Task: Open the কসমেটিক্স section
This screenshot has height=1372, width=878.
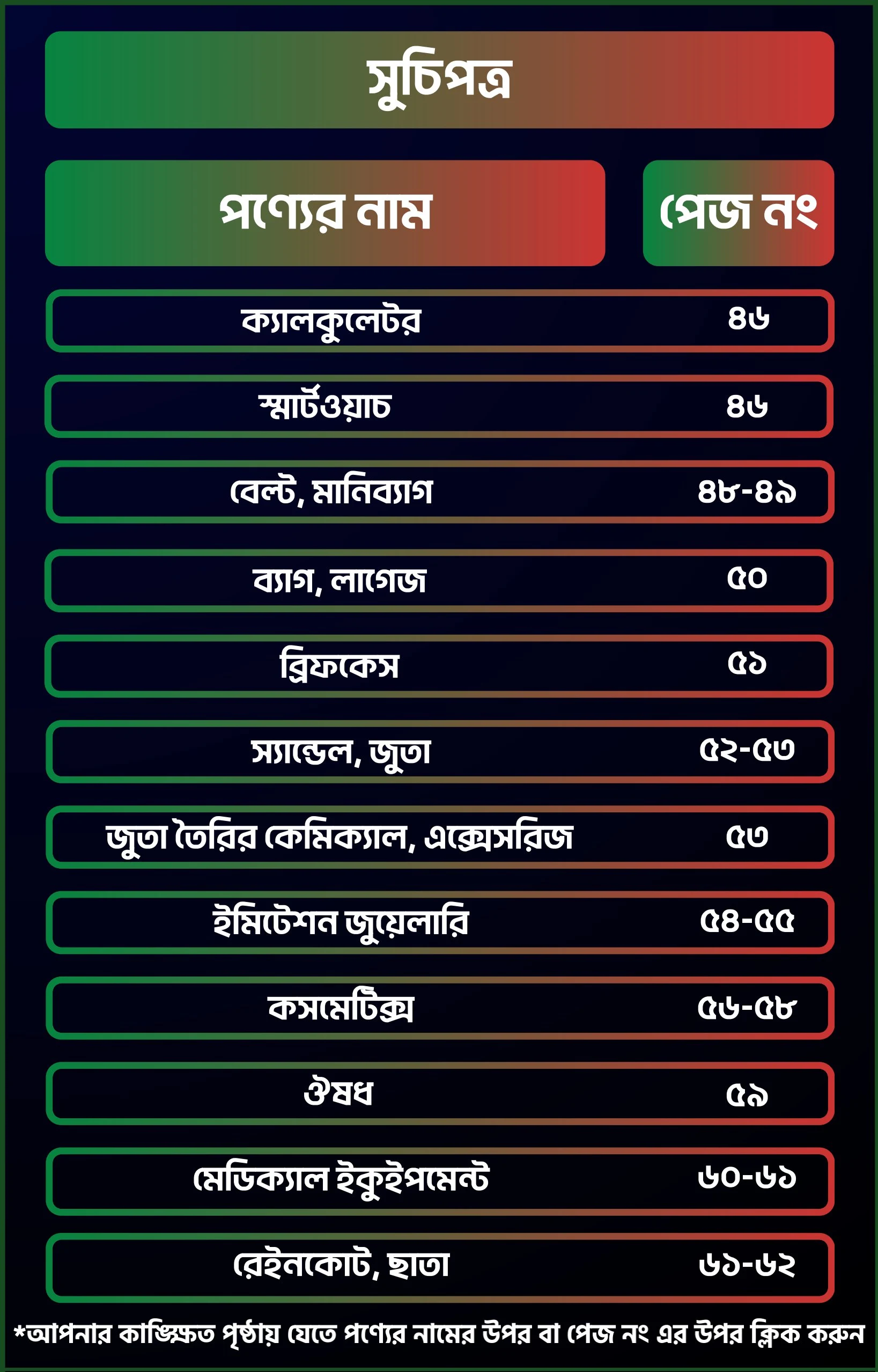Action: pos(341,1009)
